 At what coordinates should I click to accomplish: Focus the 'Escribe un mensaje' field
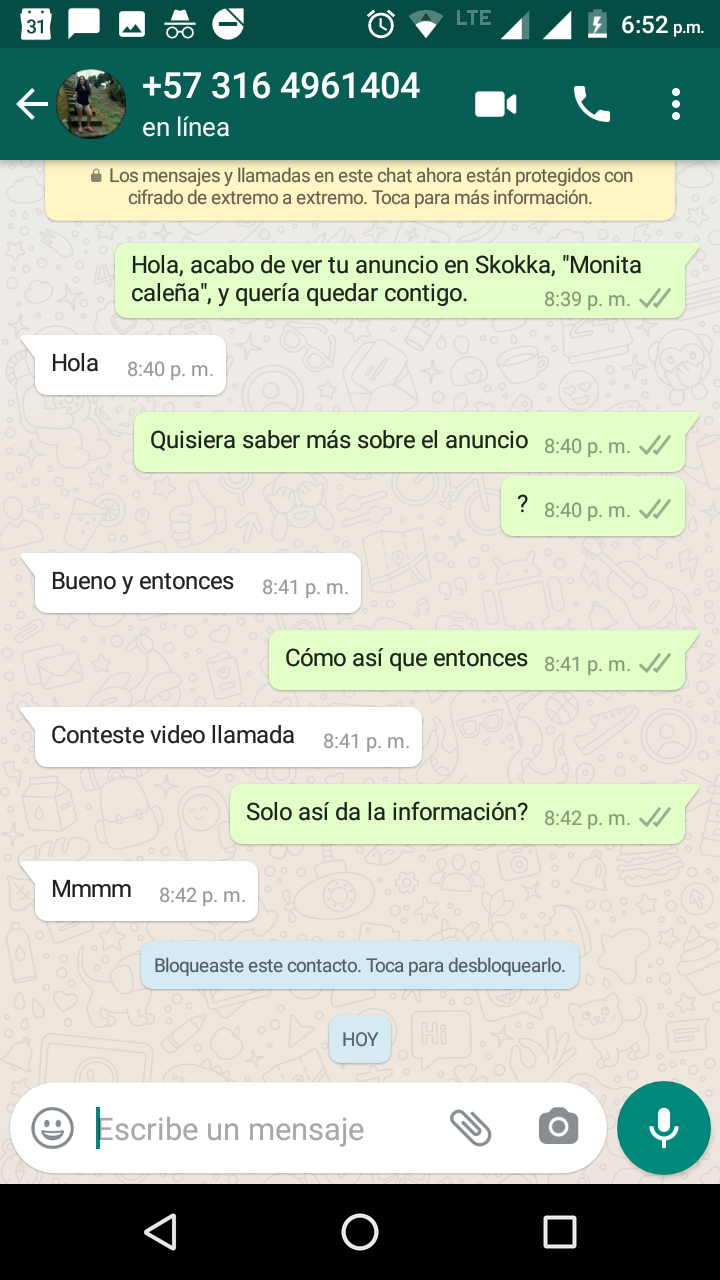(260, 1129)
